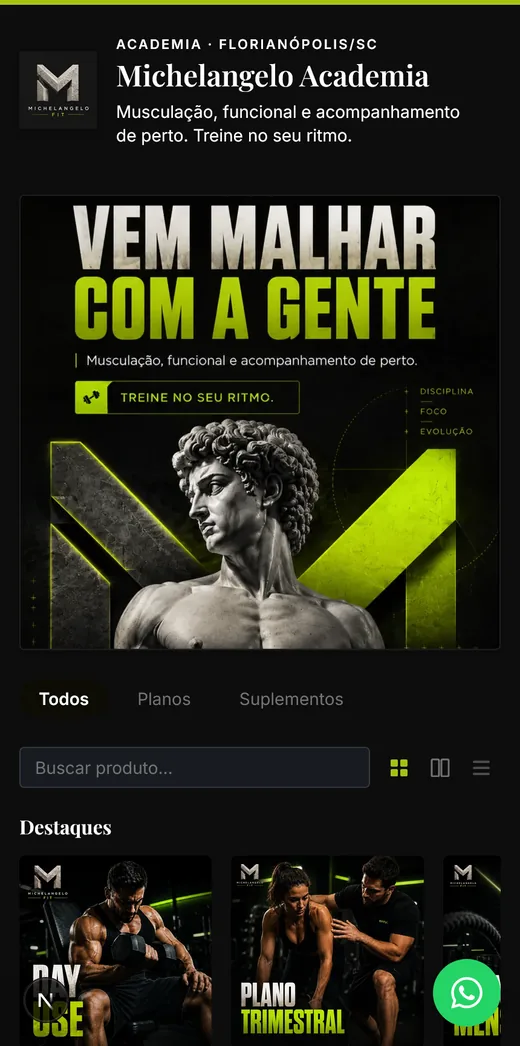Switch to two-column view layout
This screenshot has width=520, height=1046.
(x=440, y=768)
